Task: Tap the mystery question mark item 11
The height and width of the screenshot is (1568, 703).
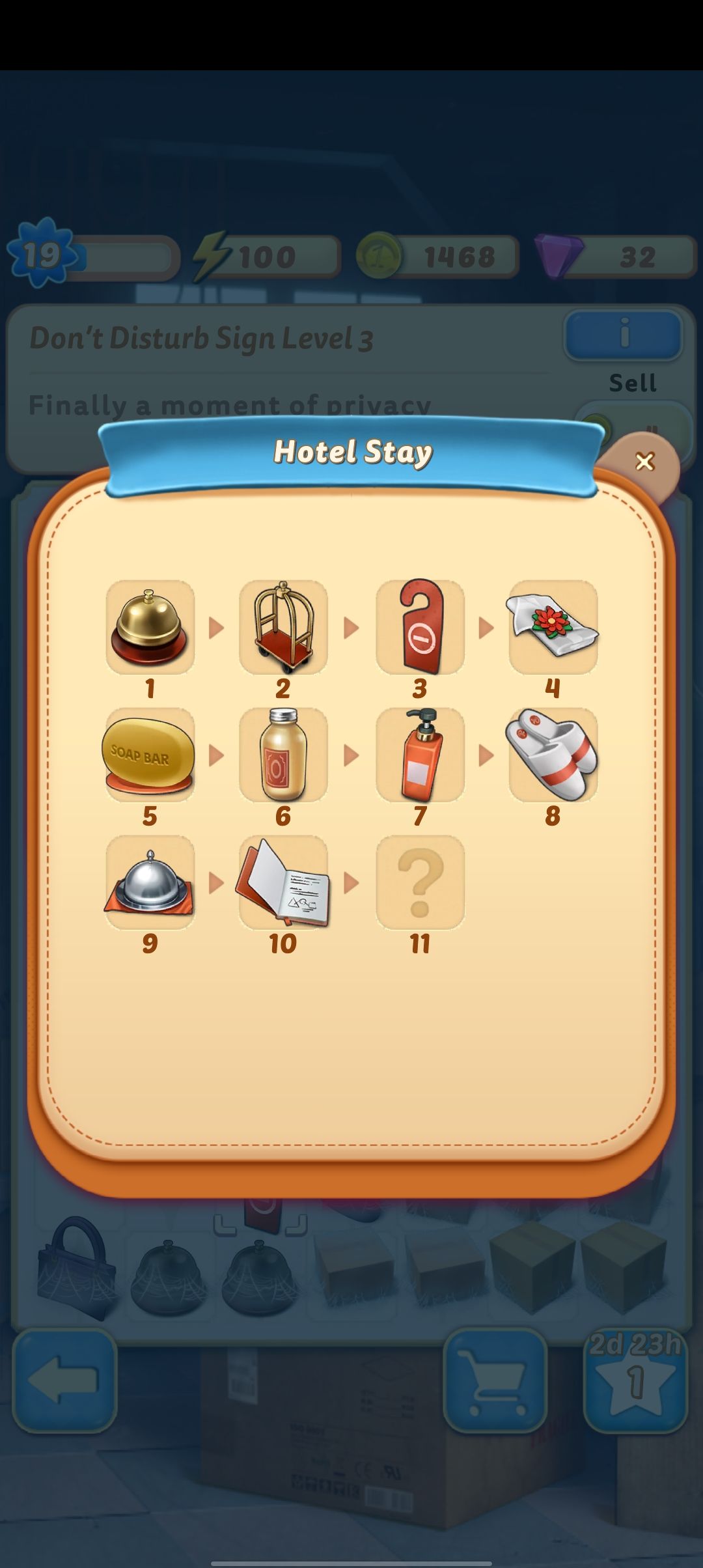Action: [x=420, y=882]
